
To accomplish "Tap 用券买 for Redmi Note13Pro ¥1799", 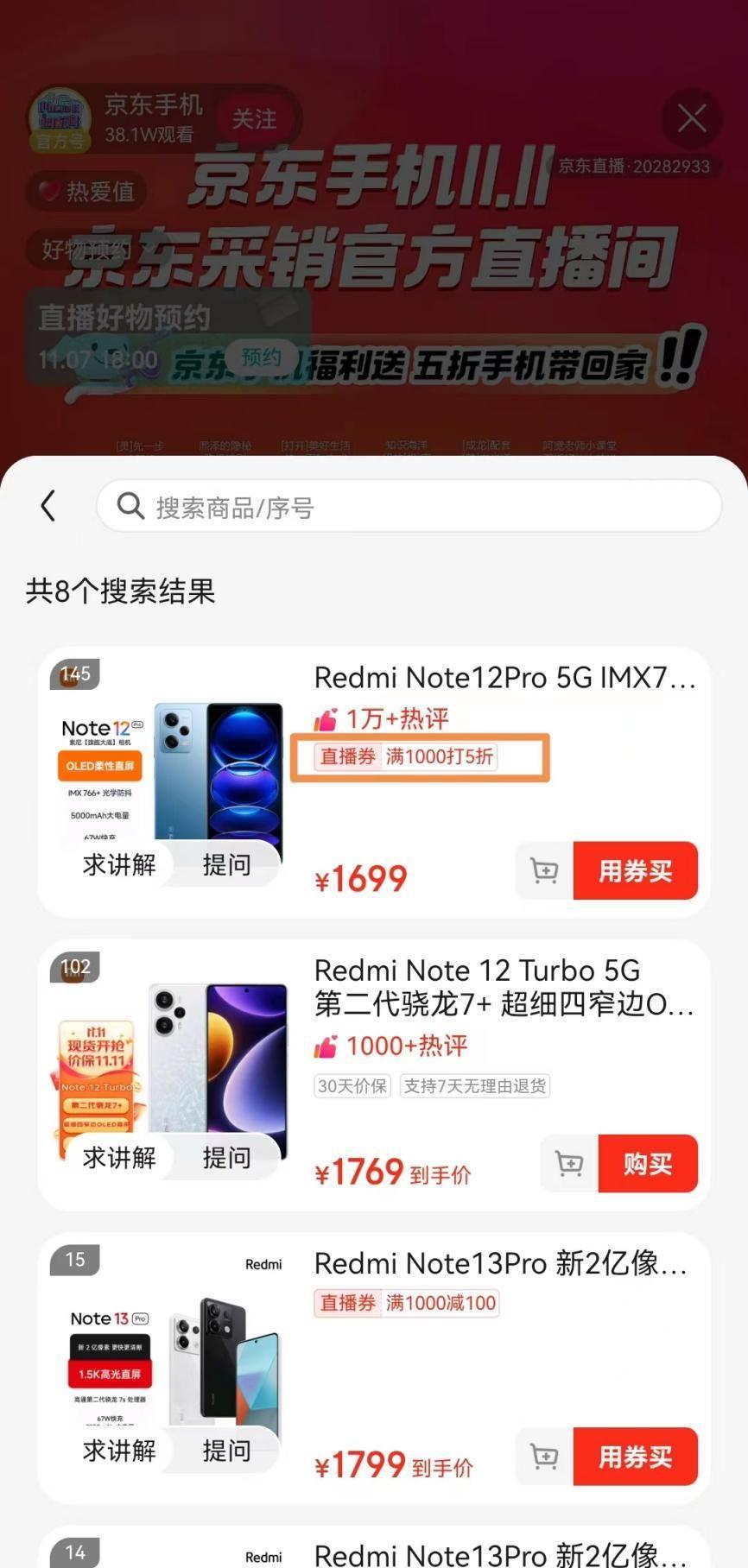I will (635, 1457).
